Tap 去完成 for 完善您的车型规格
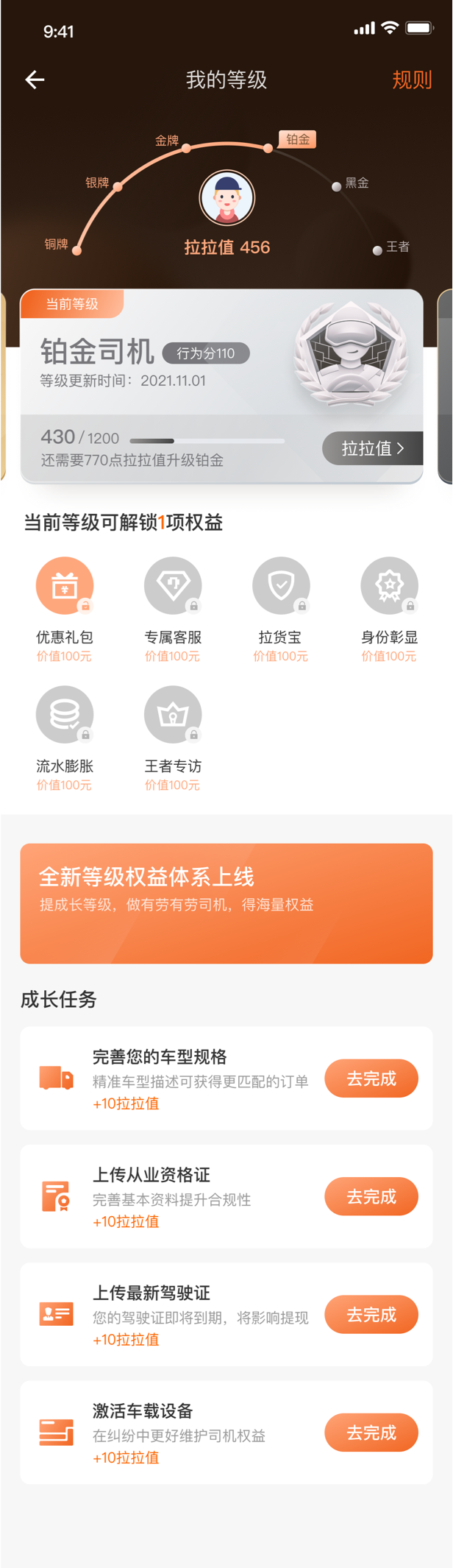The width and height of the screenshot is (453, 1568). tap(371, 1078)
